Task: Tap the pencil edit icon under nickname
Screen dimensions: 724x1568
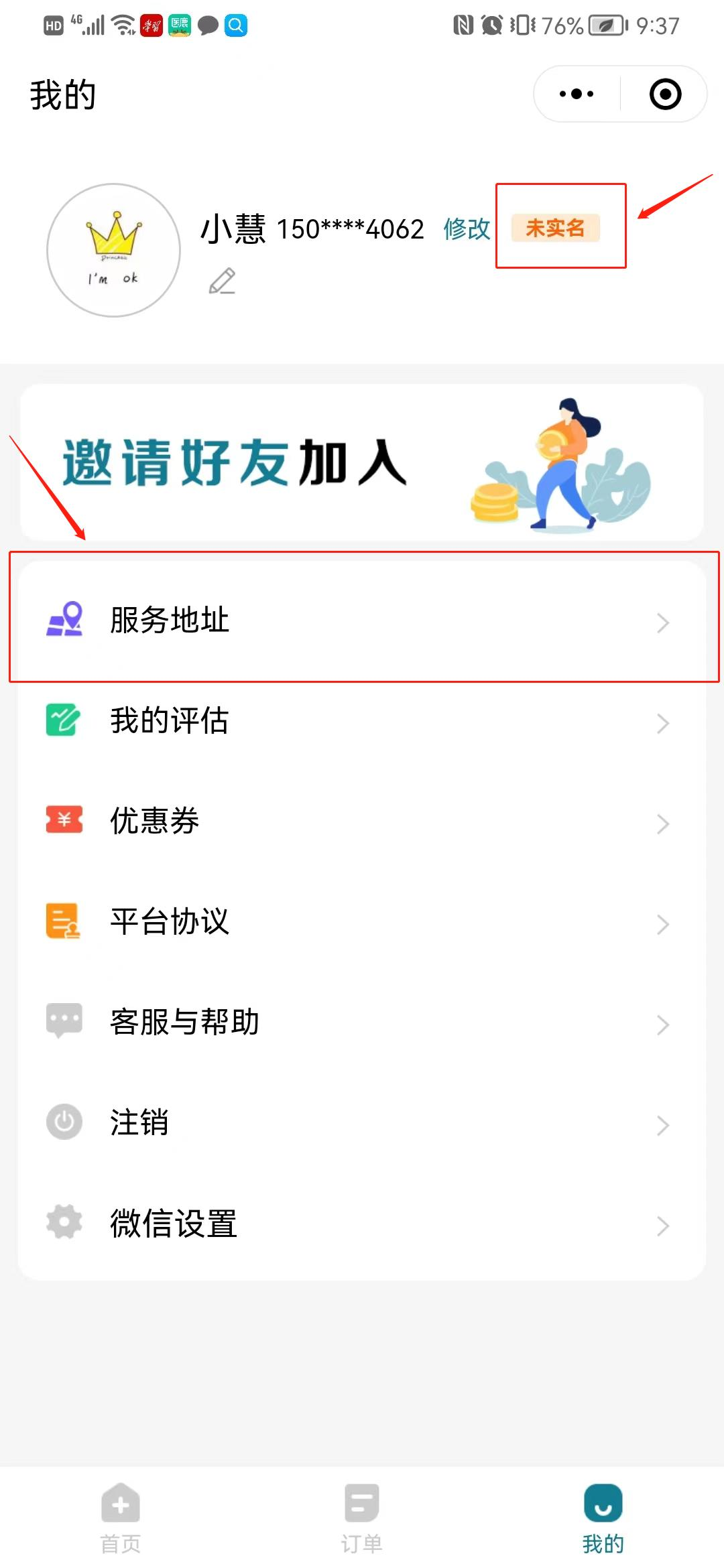Action: point(222,283)
